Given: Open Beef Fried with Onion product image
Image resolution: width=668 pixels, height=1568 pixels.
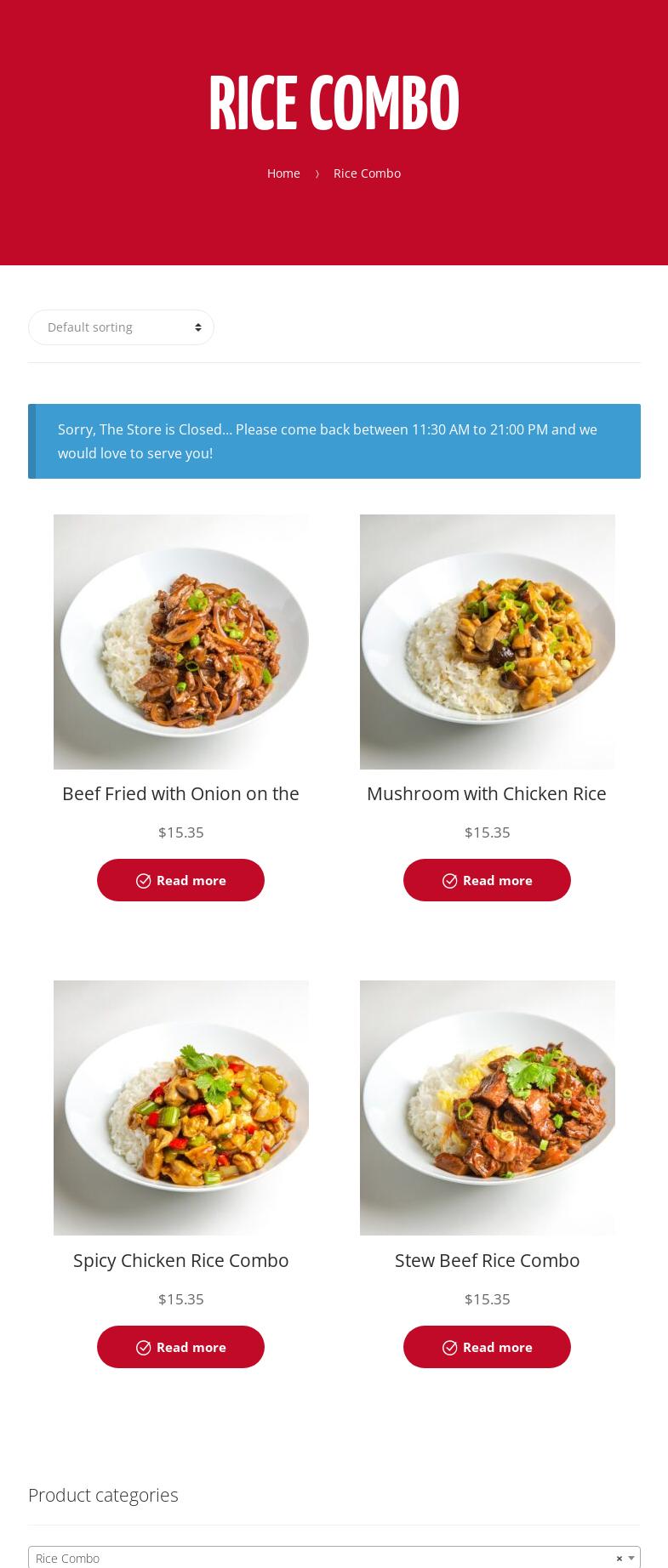Looking at the screenshot, I should coord(180,641).
